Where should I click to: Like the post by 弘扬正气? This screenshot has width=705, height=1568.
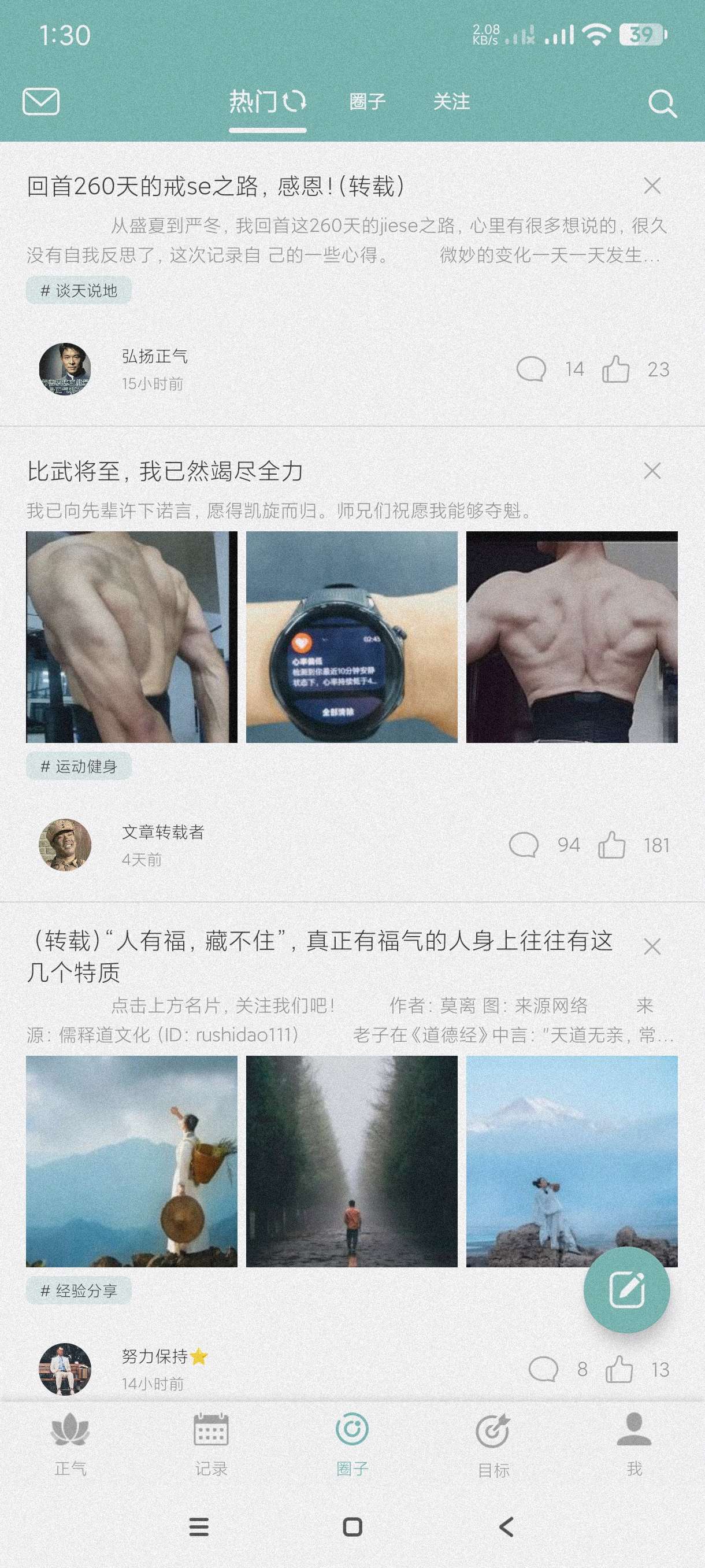tap(615, 369)
